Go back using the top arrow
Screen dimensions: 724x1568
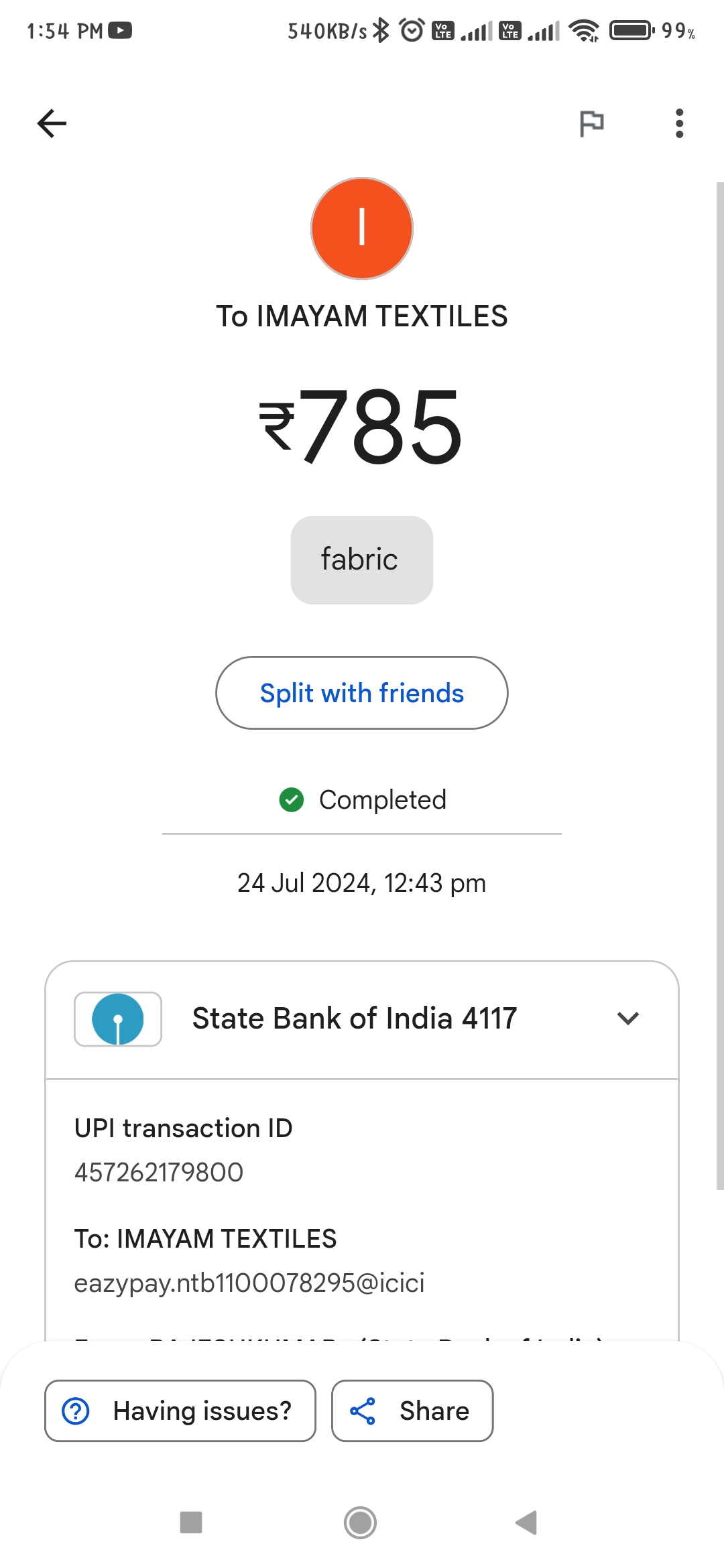(52, 123)
